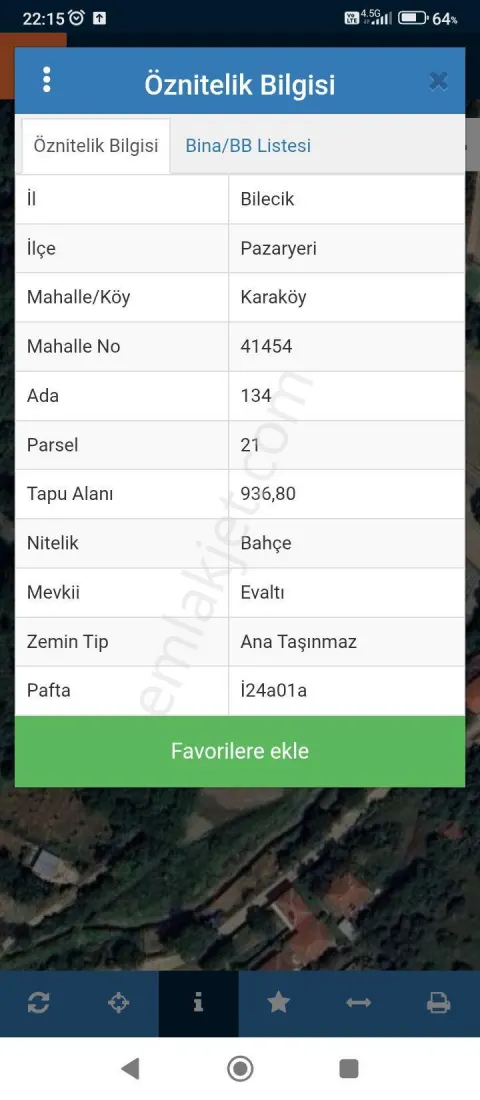Image resolution: width=480 pixels, height=1100 pixels.
Task: Select the Öznitelik Bilgisi tab
Action: (96, 146)
